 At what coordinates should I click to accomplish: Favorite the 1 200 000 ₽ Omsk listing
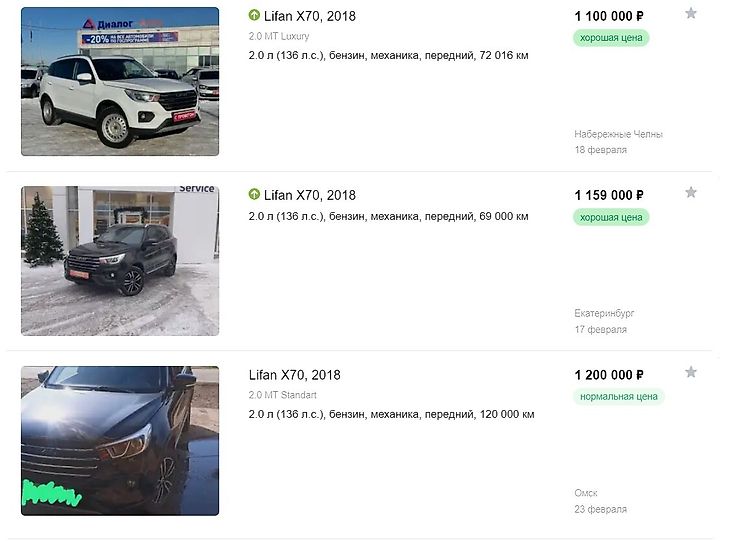pos(690,372)
